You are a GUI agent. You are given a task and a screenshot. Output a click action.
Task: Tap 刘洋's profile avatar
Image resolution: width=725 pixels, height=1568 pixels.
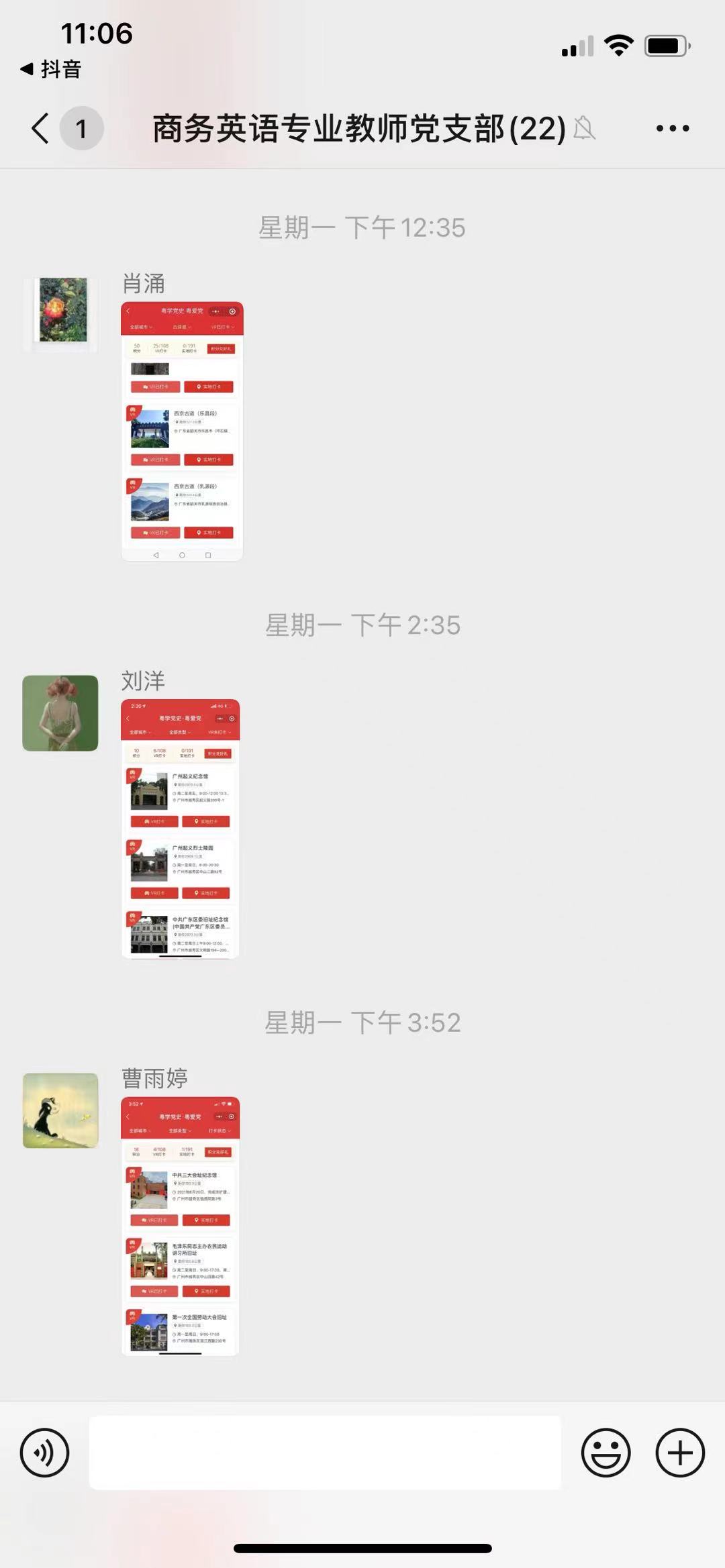[x=60, y=713]
